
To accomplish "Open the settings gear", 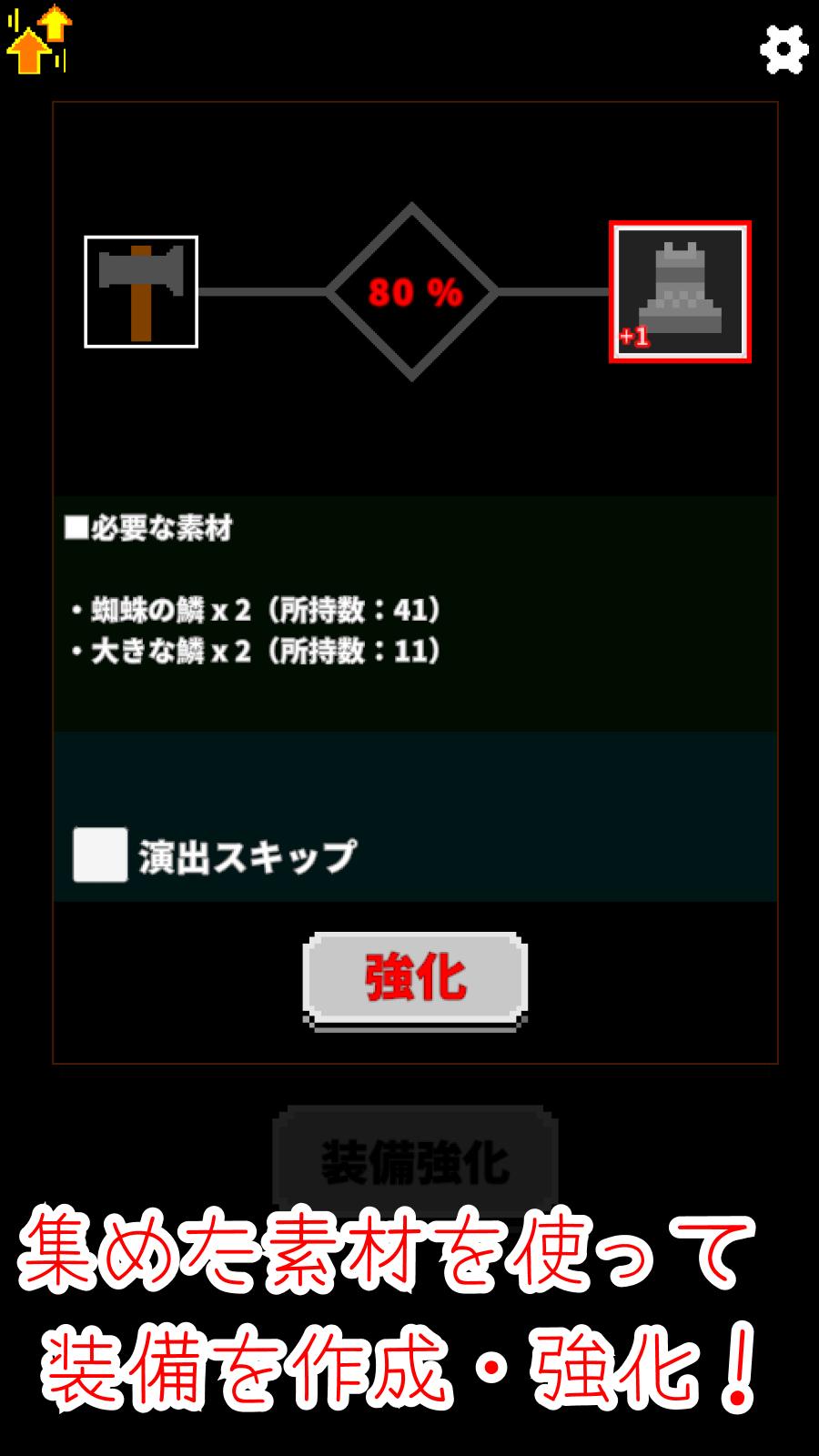I will [x=784, y=49].
